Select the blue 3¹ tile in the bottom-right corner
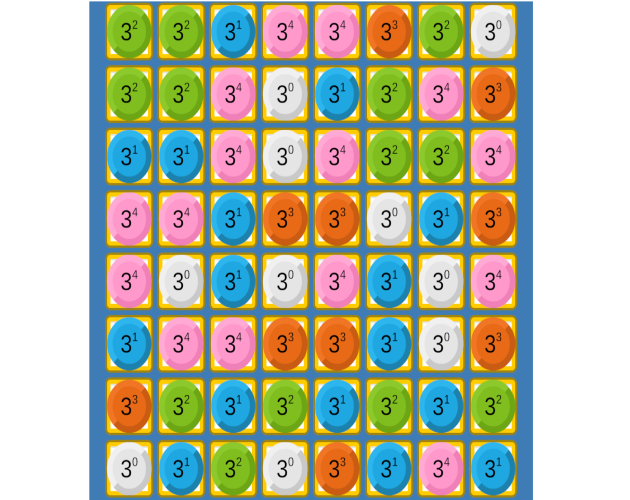Image resolution: width=630 pixels, height=500 pixels. click(493, 466)
